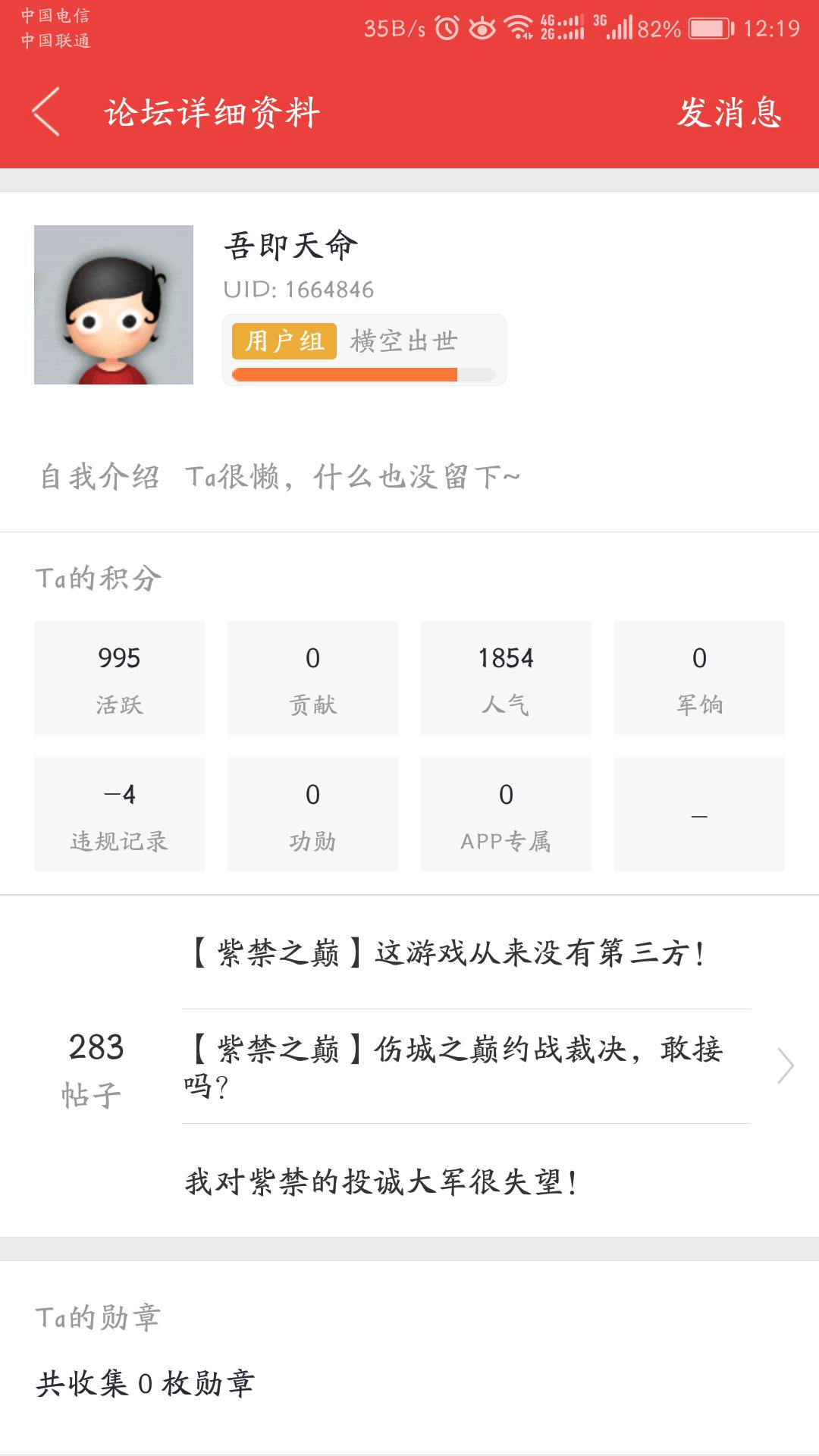Viewport: 819px width, 1456px height.
Task: Open the user's profile avatar
Action: pos(114,305)
